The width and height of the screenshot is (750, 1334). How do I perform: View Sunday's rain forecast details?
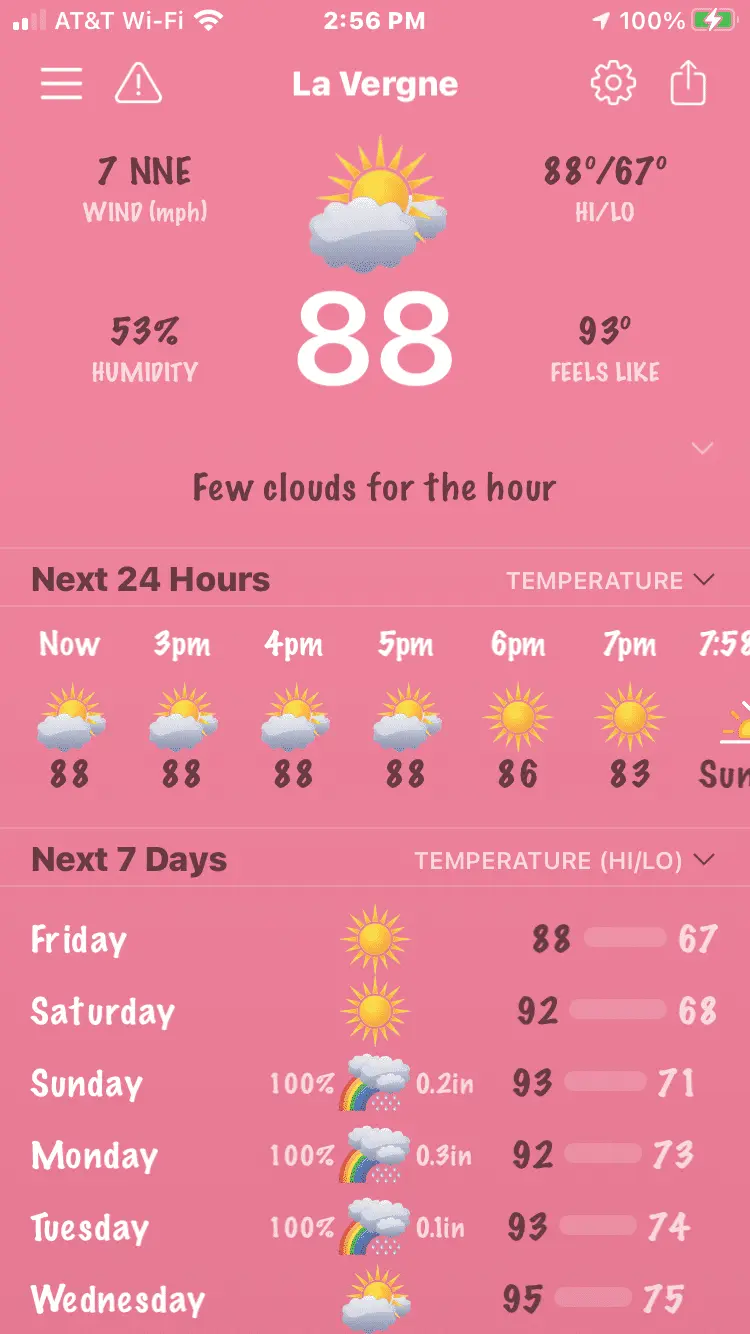pyautogui.click(x=375, y=1084)
